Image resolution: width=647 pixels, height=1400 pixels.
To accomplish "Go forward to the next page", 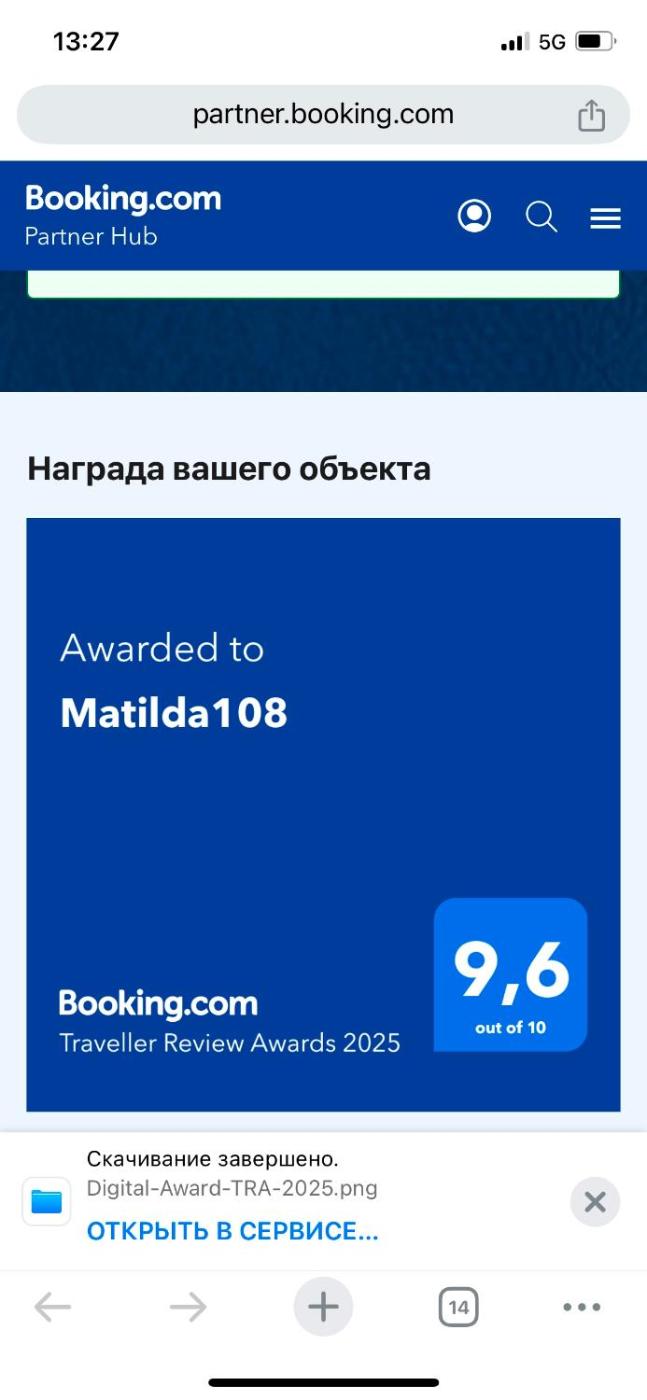I will pyautogui.click(x=188, y=1306).
